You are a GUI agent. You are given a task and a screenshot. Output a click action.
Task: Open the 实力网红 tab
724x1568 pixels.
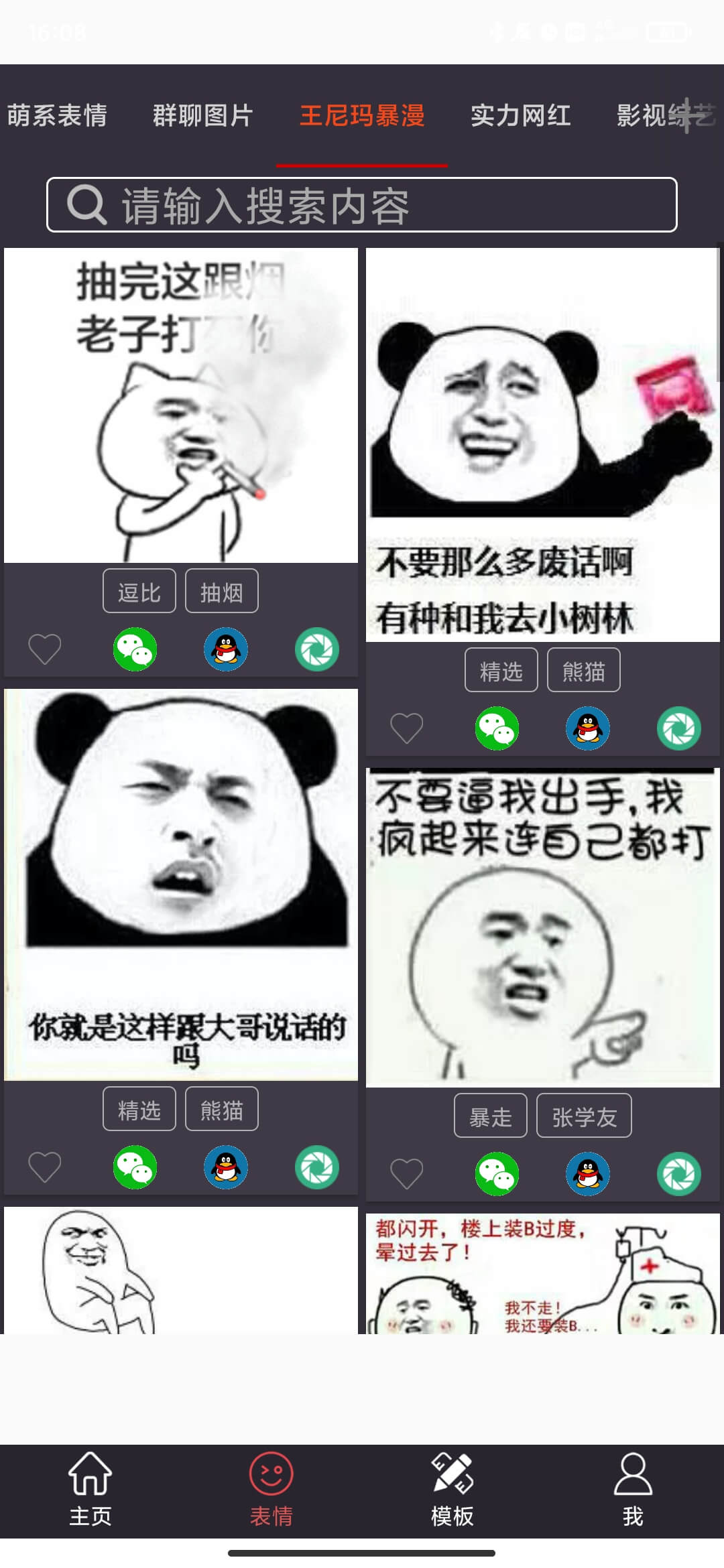point(520,115)
